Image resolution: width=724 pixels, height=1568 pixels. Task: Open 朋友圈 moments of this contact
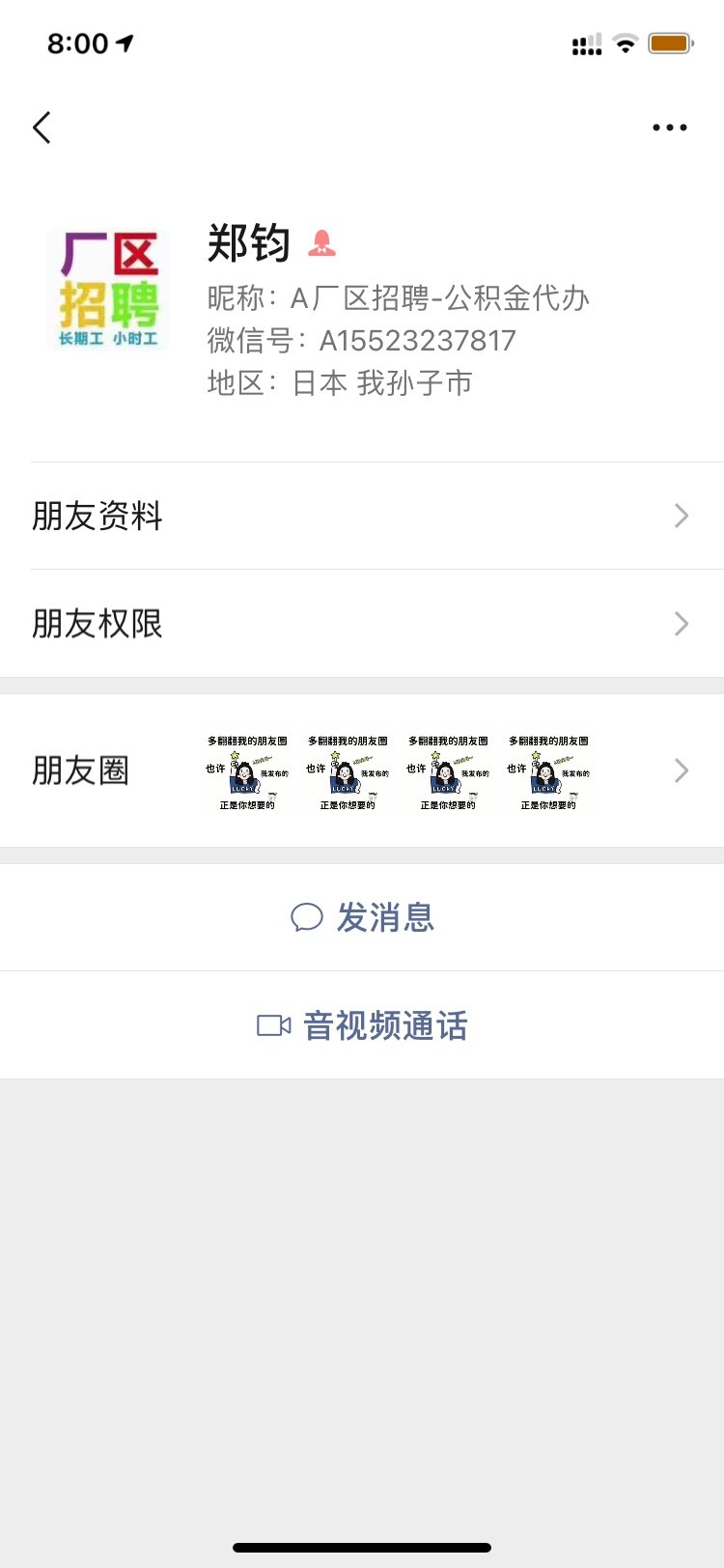click(362, 770)
